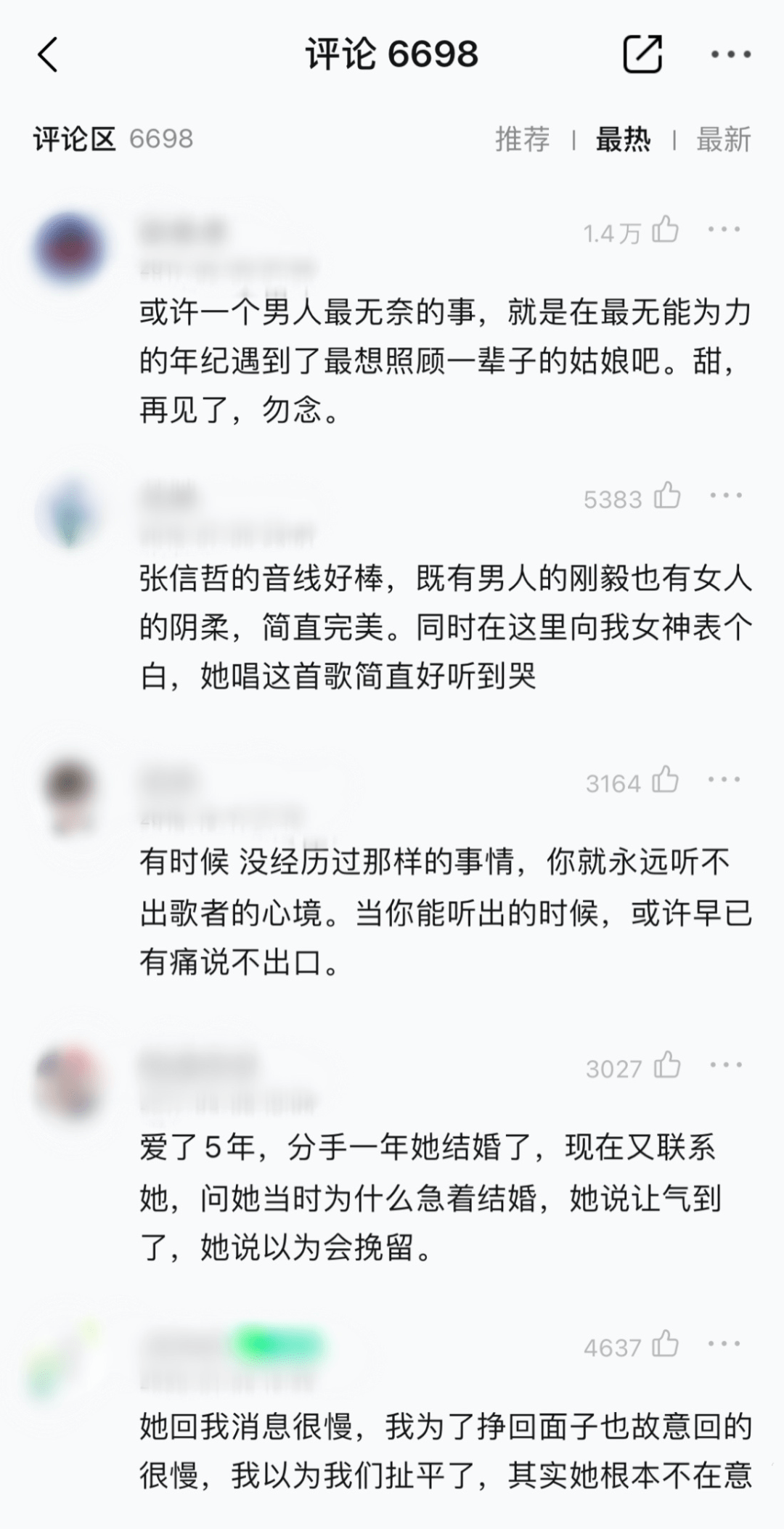This screenshot has height=1529, width=784.
Task: Like the comment with 3164 likes
Action: (x=664, y=781)
